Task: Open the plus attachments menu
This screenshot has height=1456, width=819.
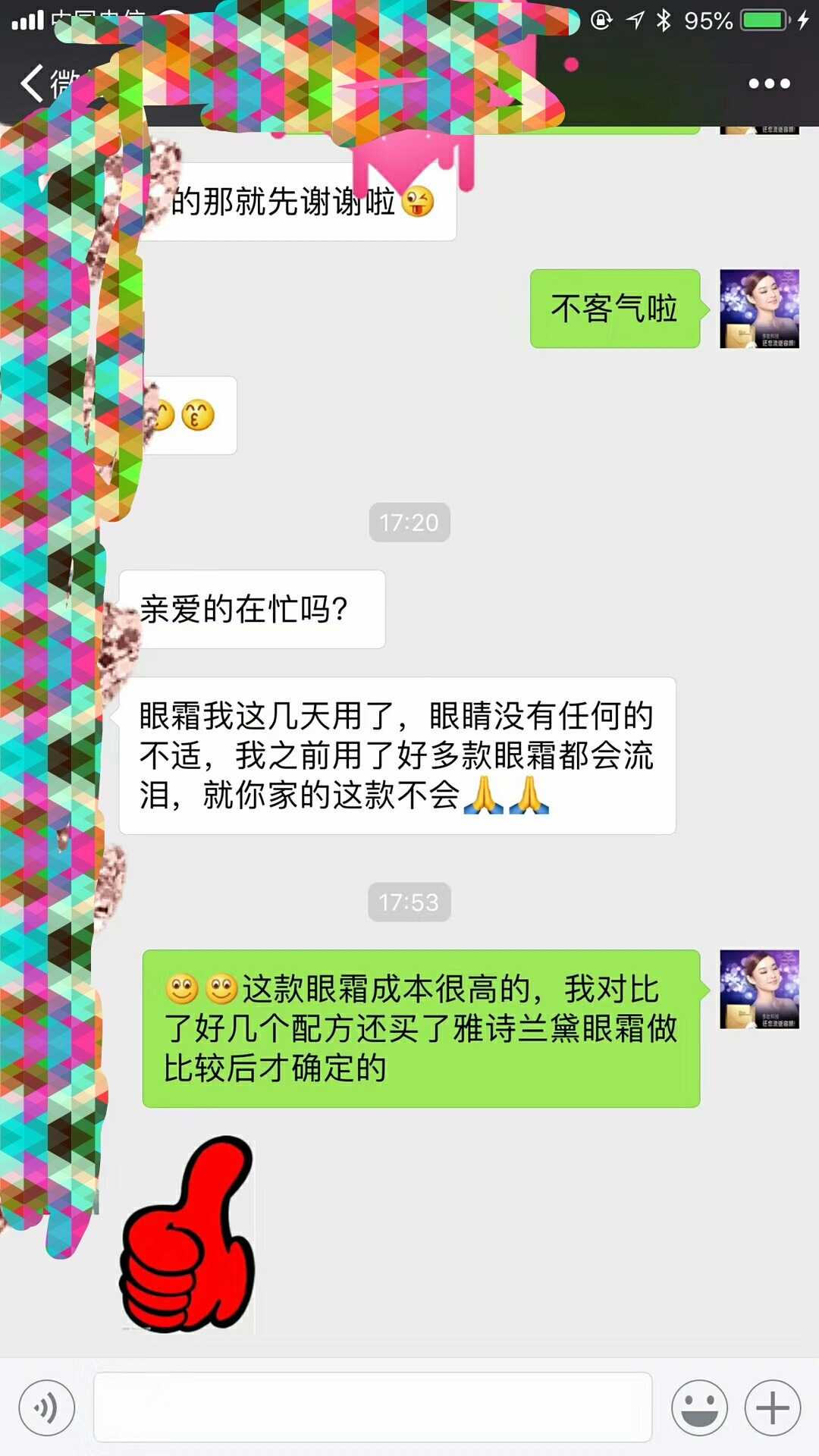Action: tap(772, 1408)
